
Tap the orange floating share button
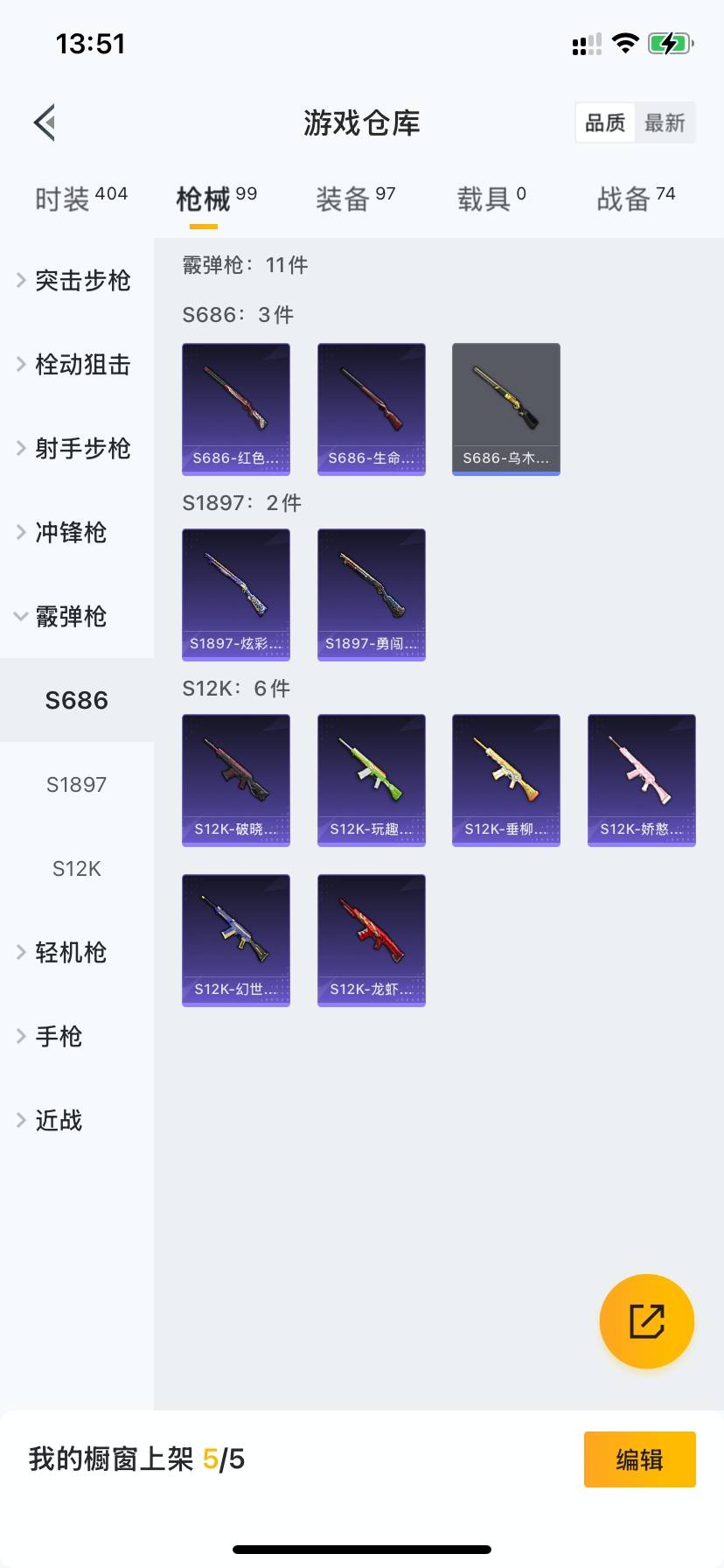click(x=646, y=1320)
